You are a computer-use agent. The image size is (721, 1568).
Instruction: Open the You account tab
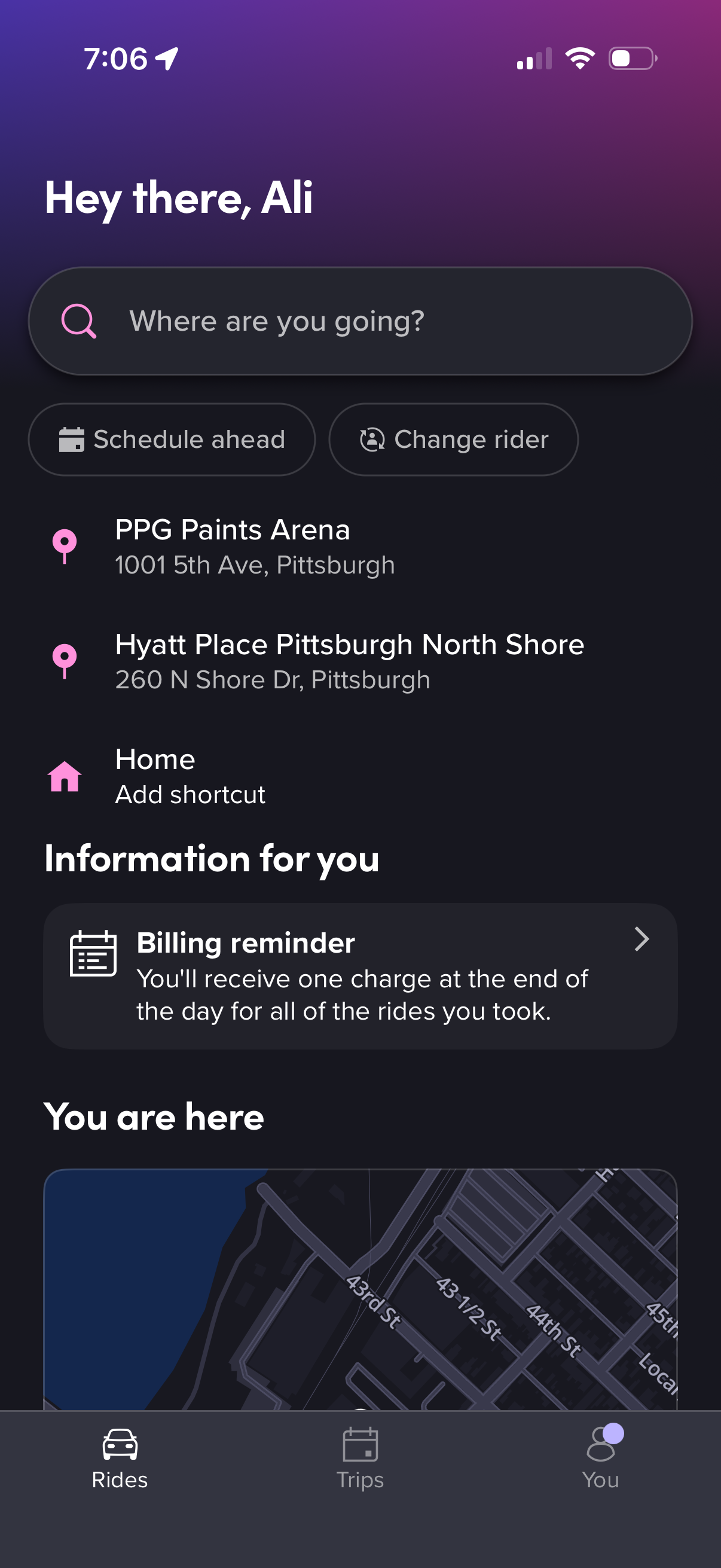[x=599, y=1455]
